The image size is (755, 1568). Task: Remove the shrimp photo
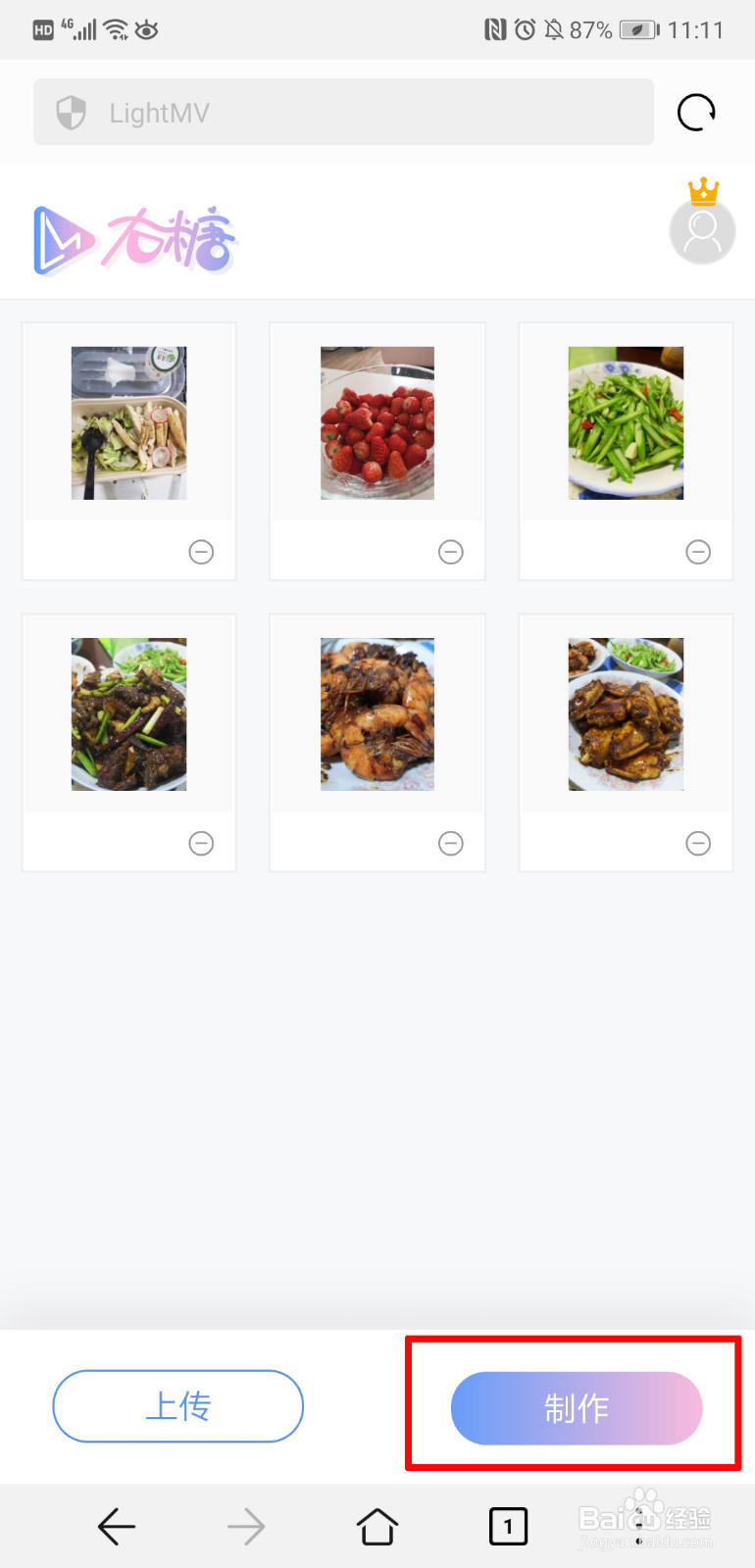[450, 844]
